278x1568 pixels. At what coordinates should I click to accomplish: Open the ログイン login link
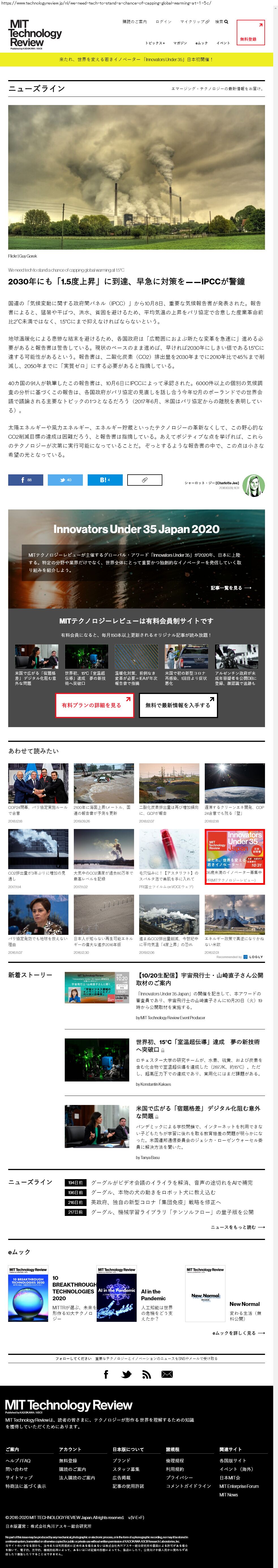coord(163,22)
